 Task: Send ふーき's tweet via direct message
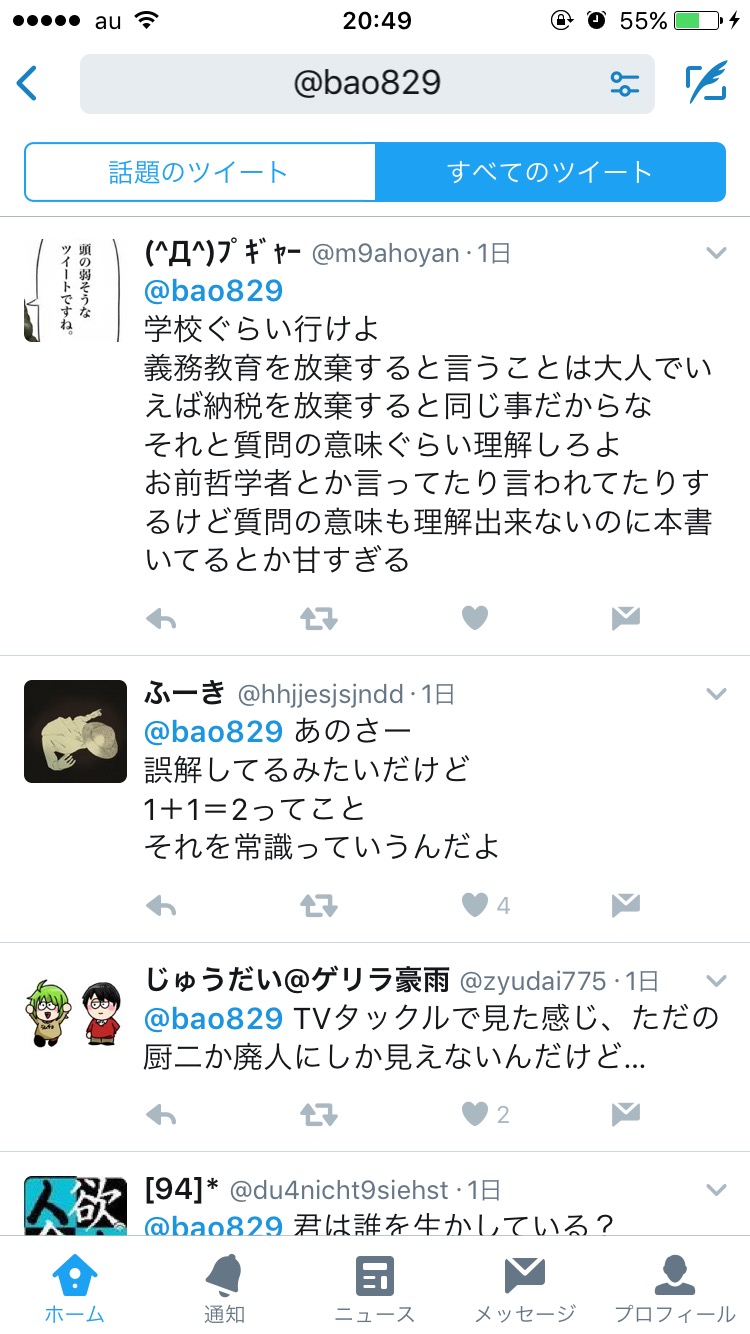626,906
